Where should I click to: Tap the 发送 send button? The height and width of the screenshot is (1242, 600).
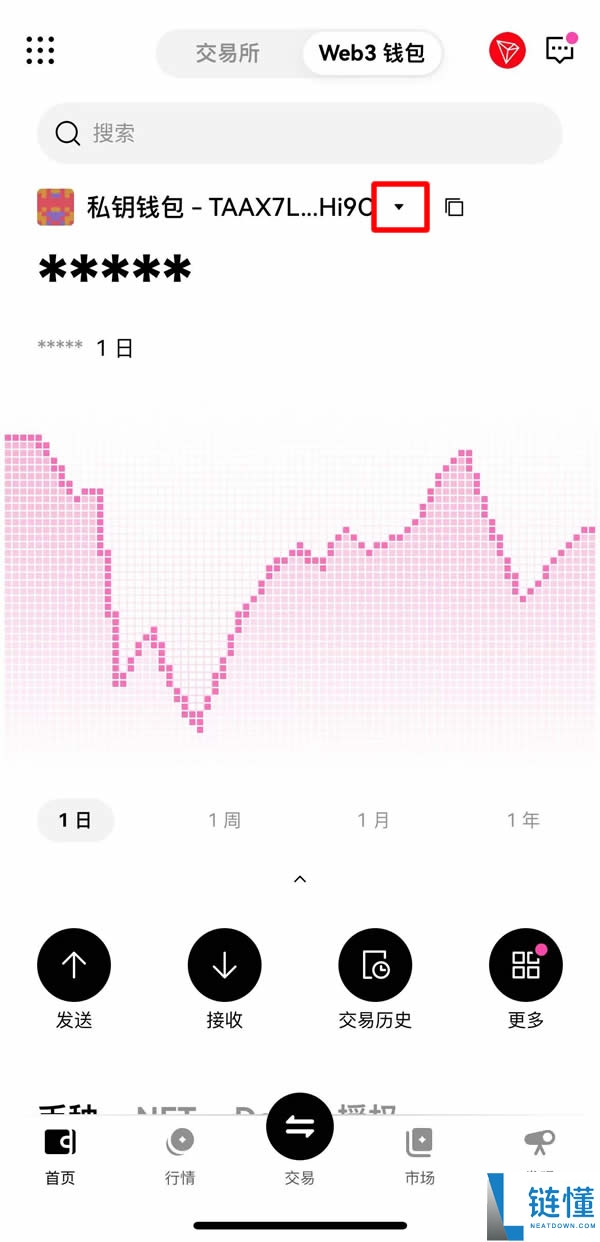click(74, 965)
